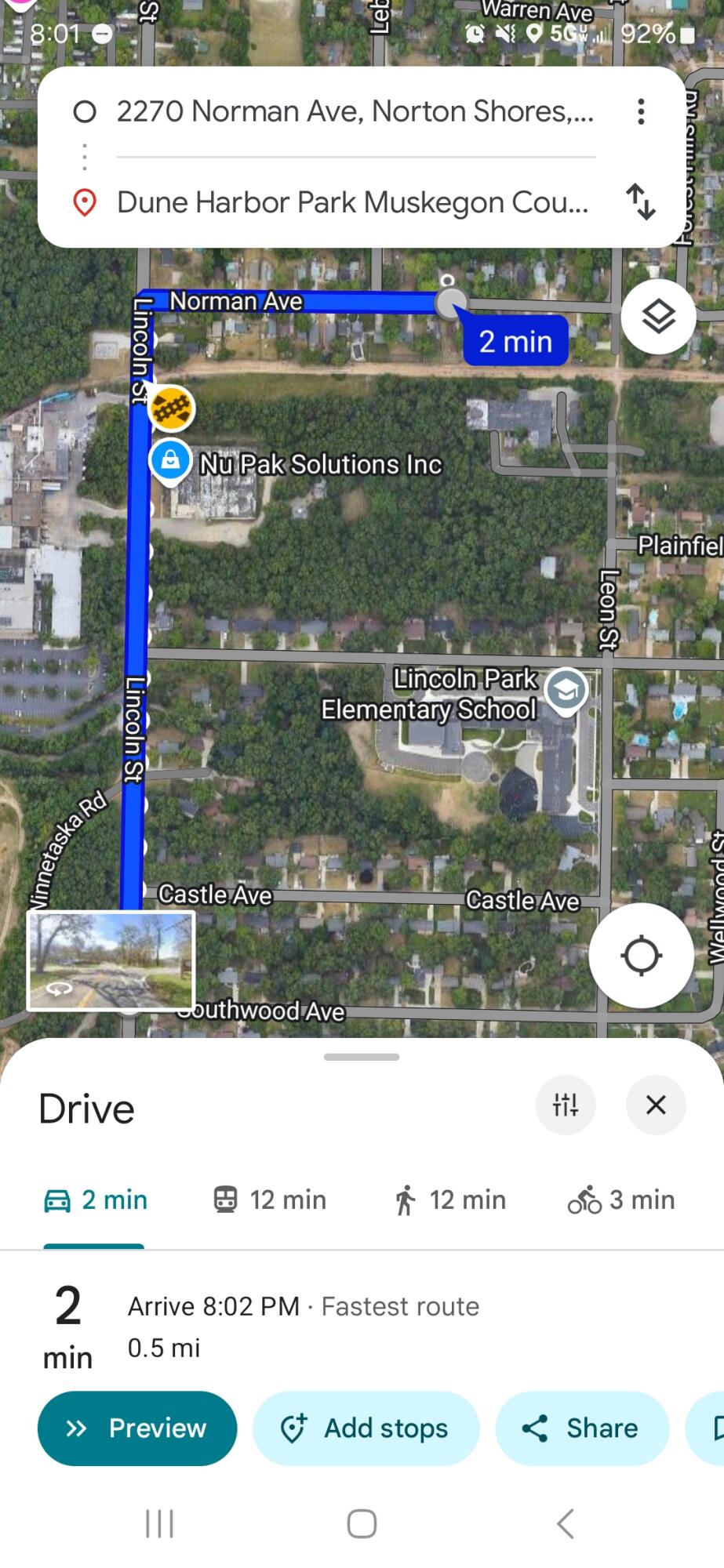This screenshot has width=724, height=1568.
Task: Go back using the system back button
Action: [x=565, y=1524]
